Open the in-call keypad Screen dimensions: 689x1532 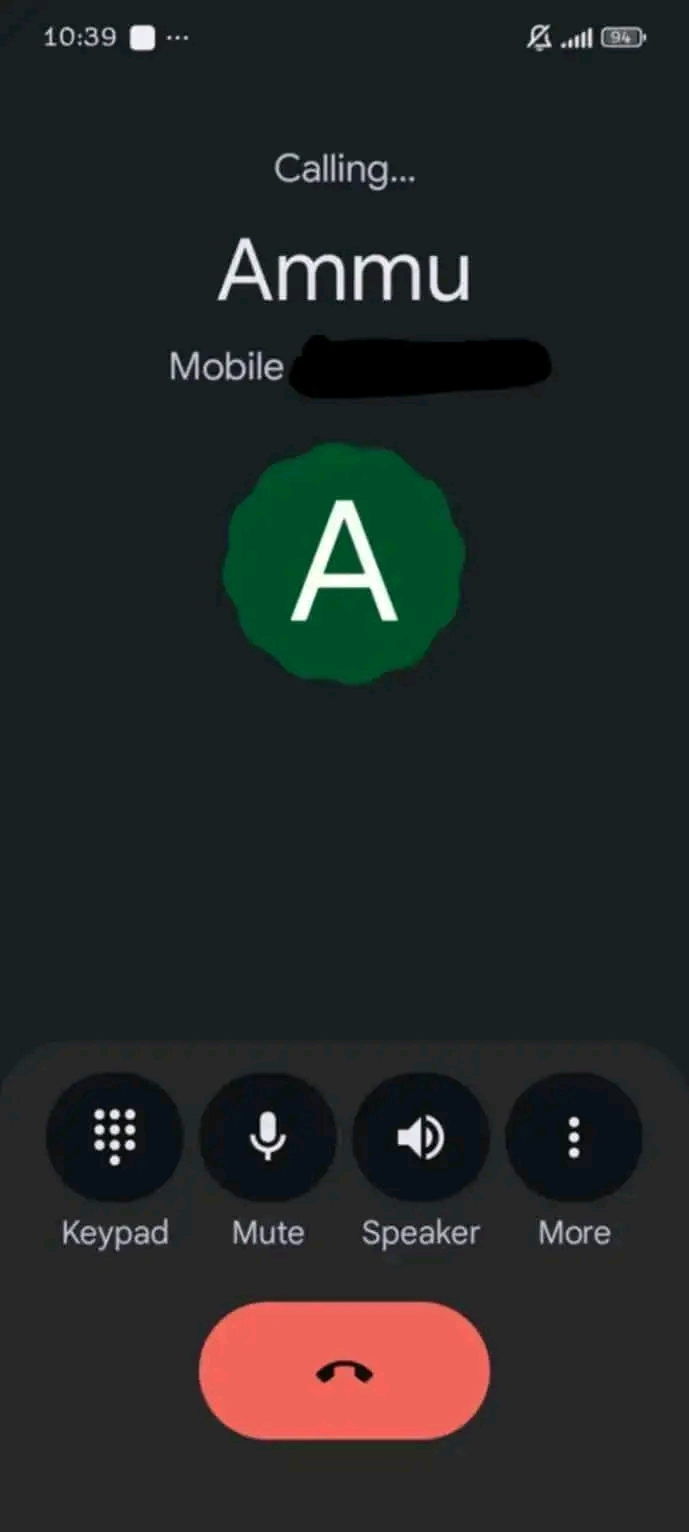pyautogui.click(x=114, y=1137)
